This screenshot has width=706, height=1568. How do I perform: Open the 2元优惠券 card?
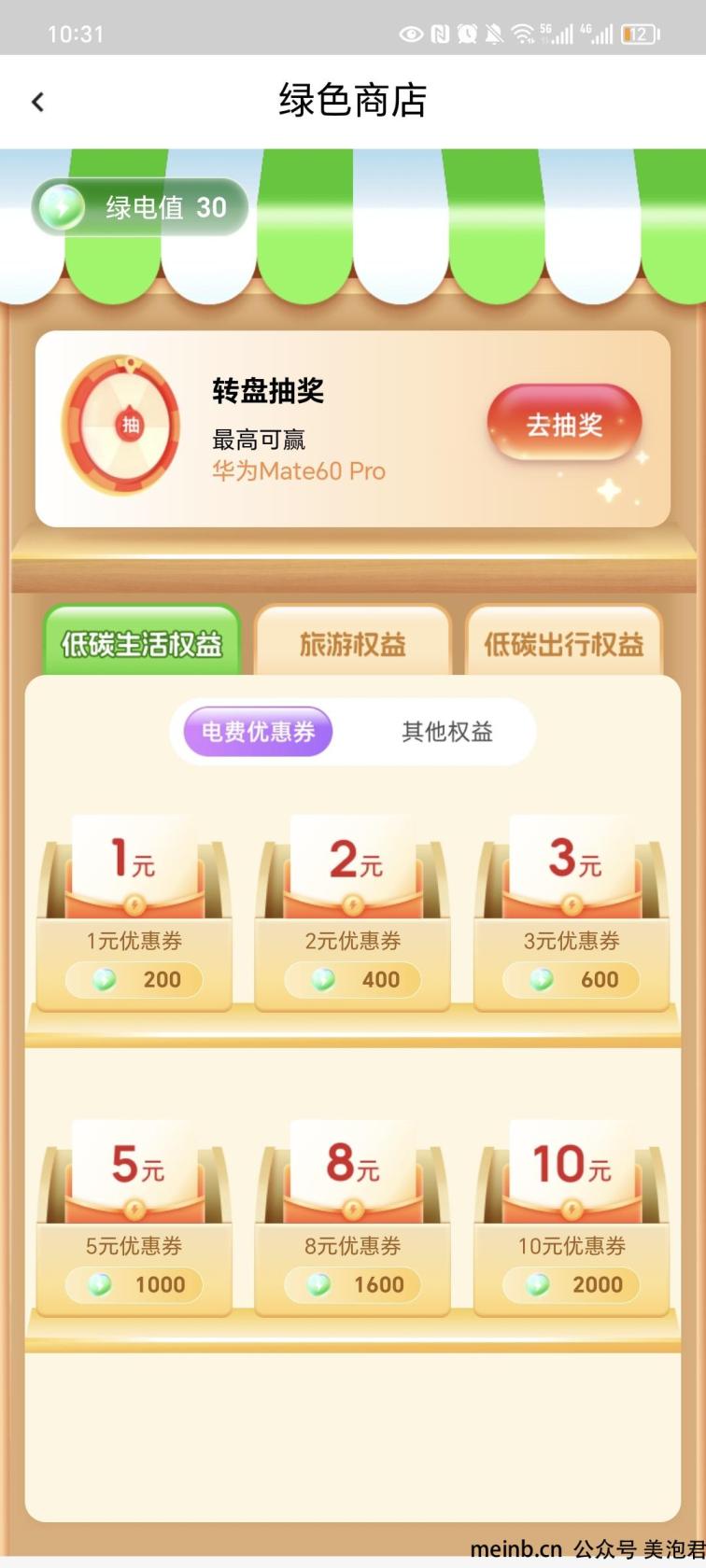coord(352,915)
